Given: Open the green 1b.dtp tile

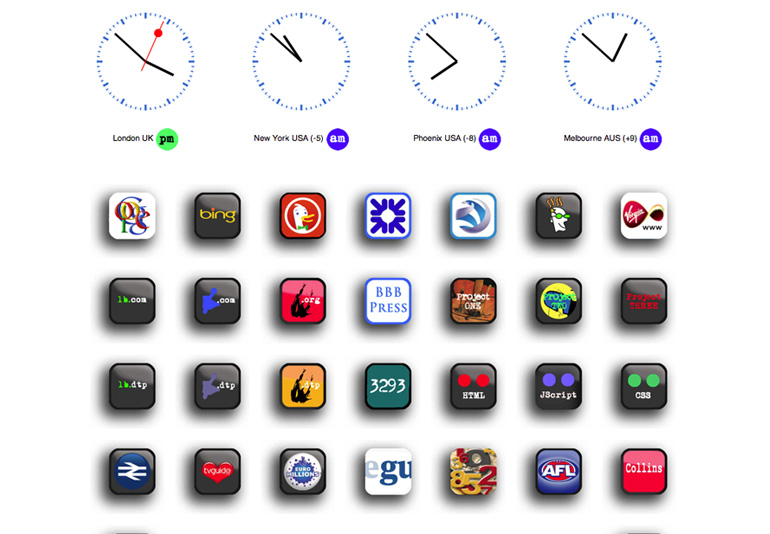Looking at the screenshot, I should tap(132, 386).
